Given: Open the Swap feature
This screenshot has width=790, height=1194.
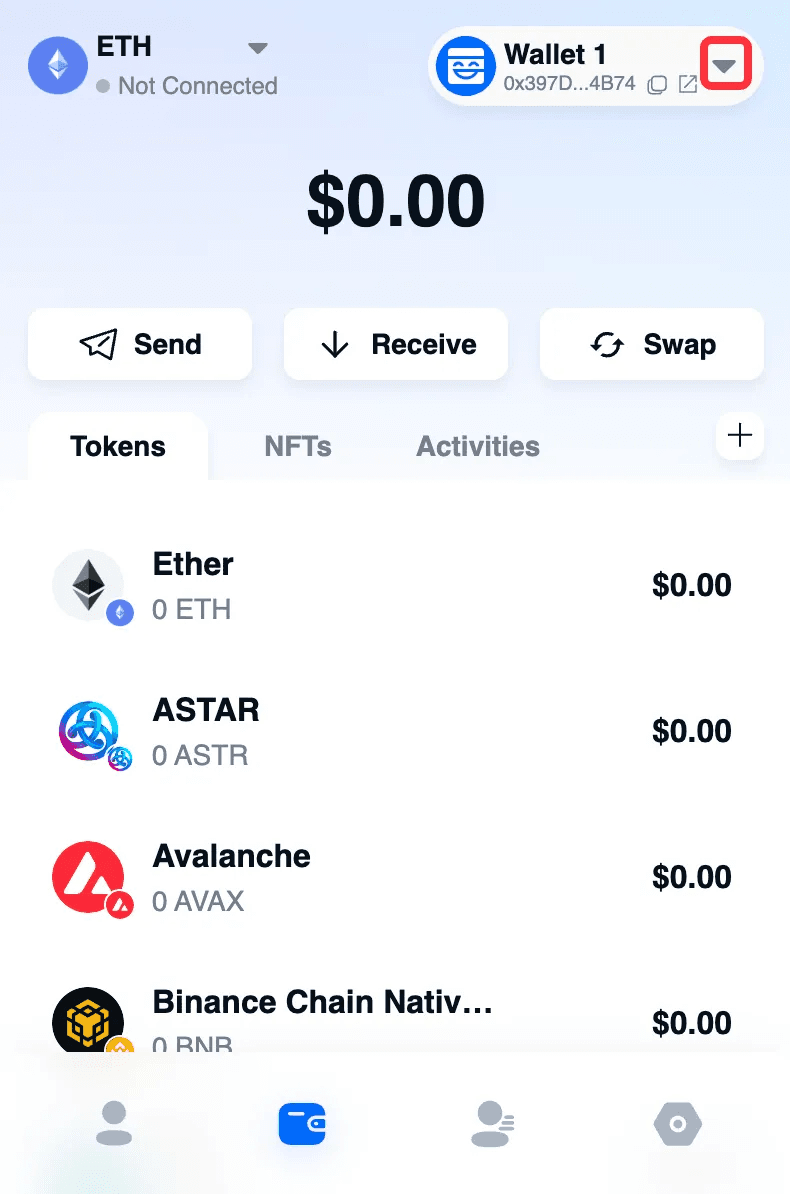Looking at the screenshot, I should (x=652, y=344).
